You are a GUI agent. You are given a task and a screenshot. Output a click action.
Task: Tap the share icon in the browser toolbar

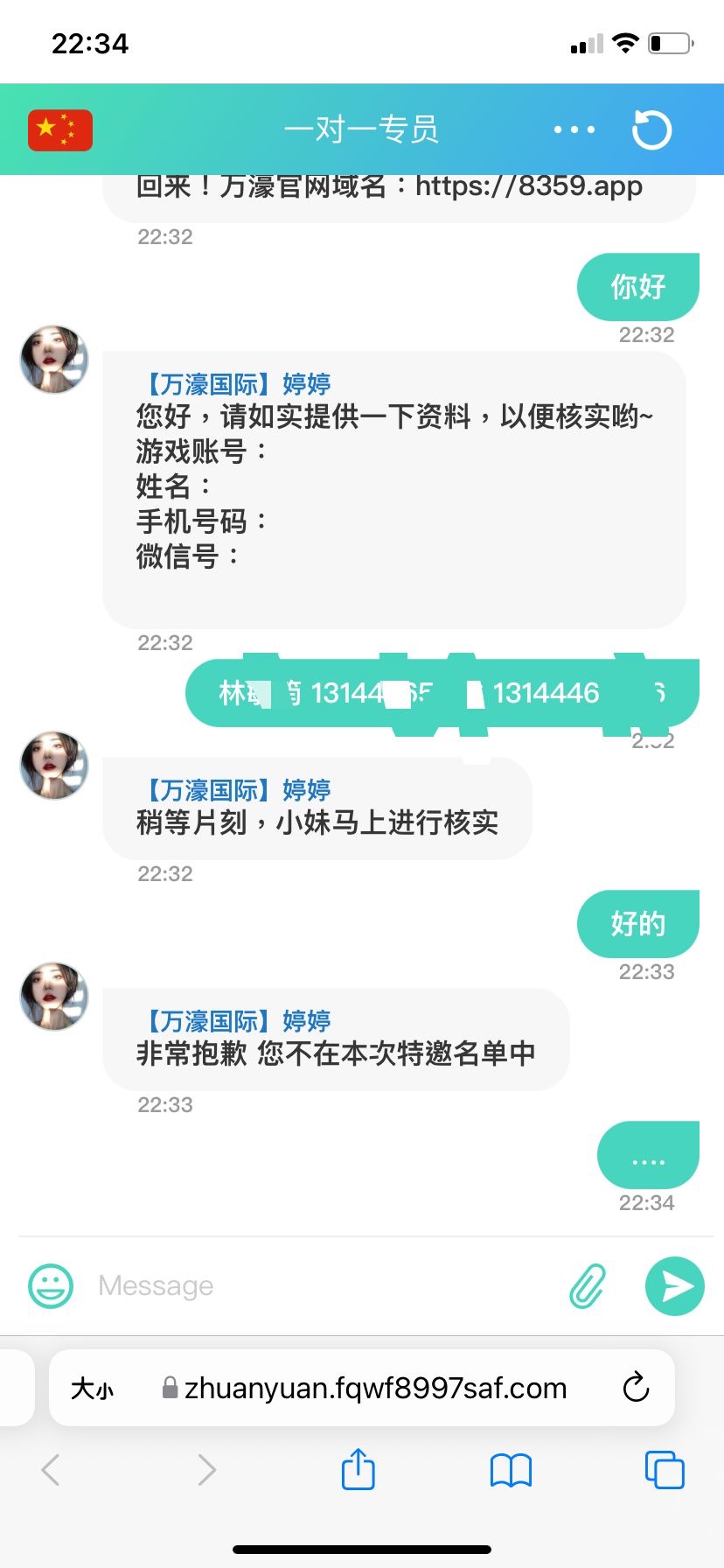point(358,1470)
